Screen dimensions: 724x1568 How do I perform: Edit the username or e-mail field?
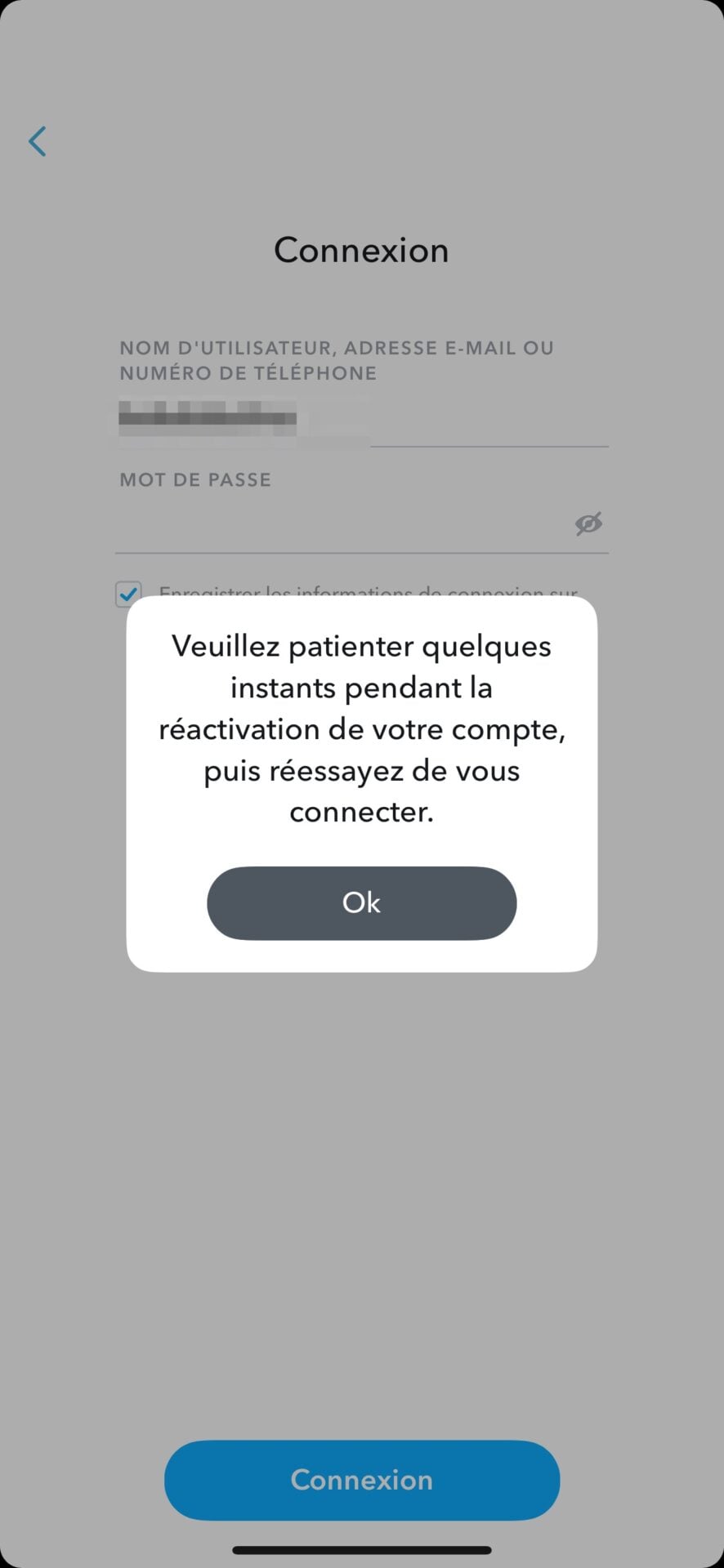pyautogui.click(x=360, y=420)
